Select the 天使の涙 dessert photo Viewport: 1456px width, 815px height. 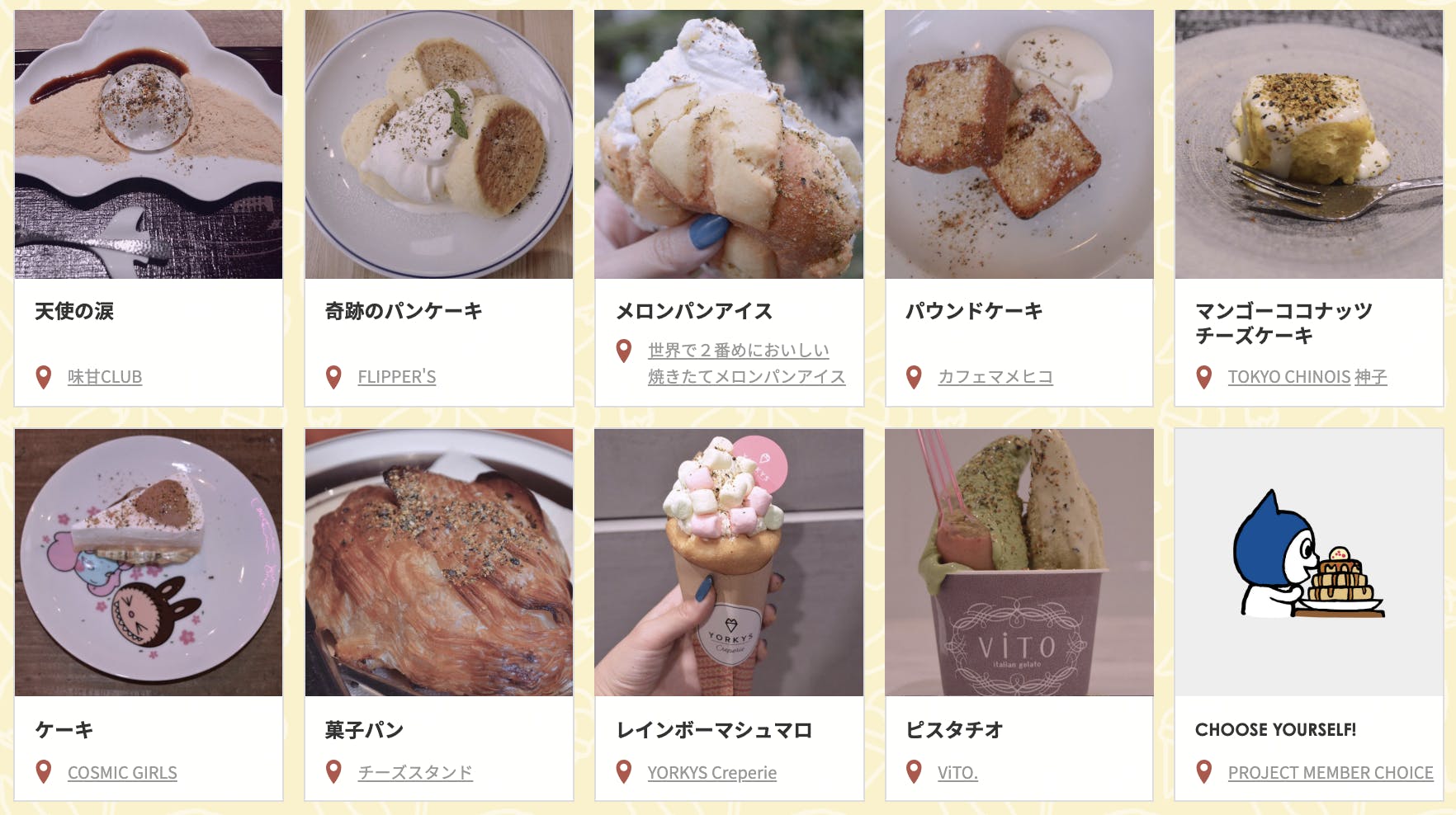149,144
